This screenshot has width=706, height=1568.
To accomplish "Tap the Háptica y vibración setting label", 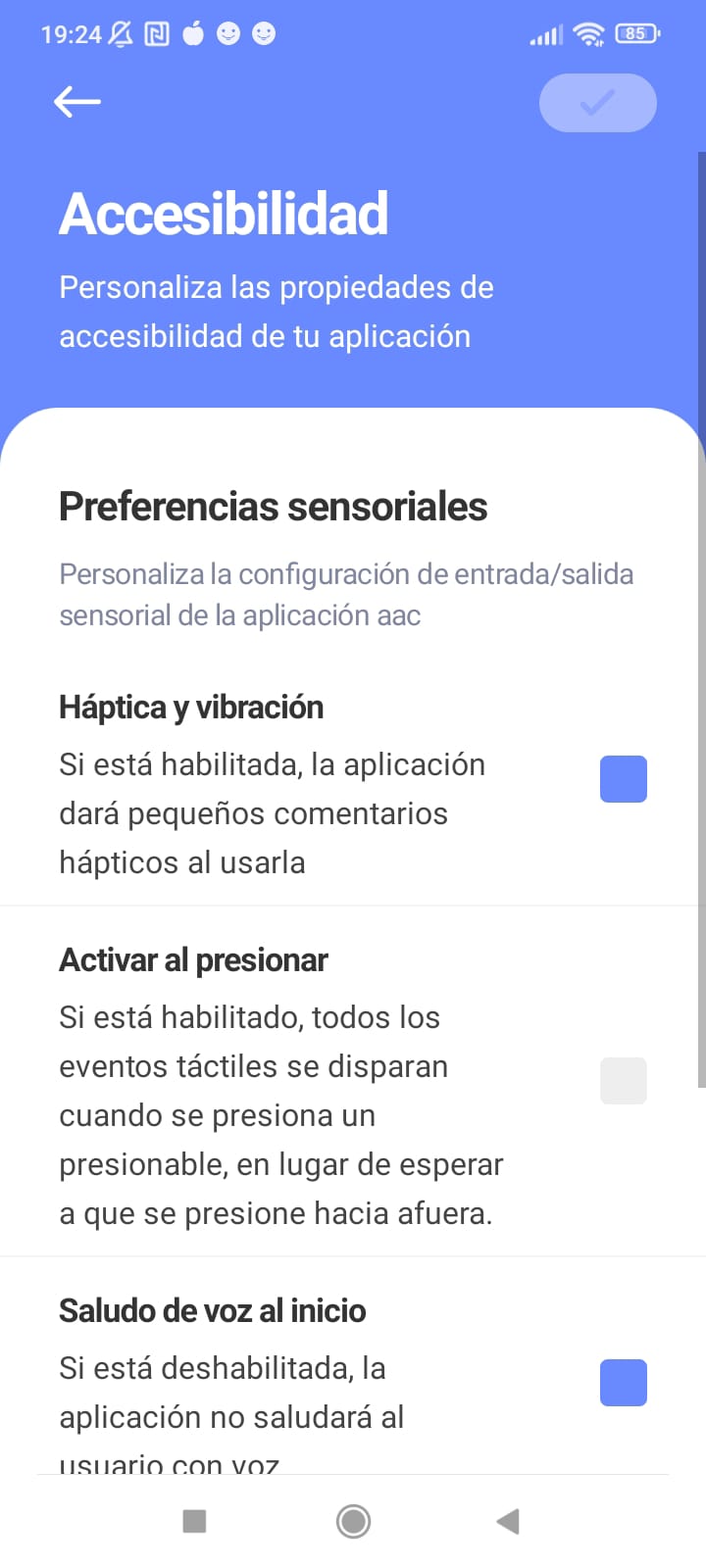I will tap(191, 707).
